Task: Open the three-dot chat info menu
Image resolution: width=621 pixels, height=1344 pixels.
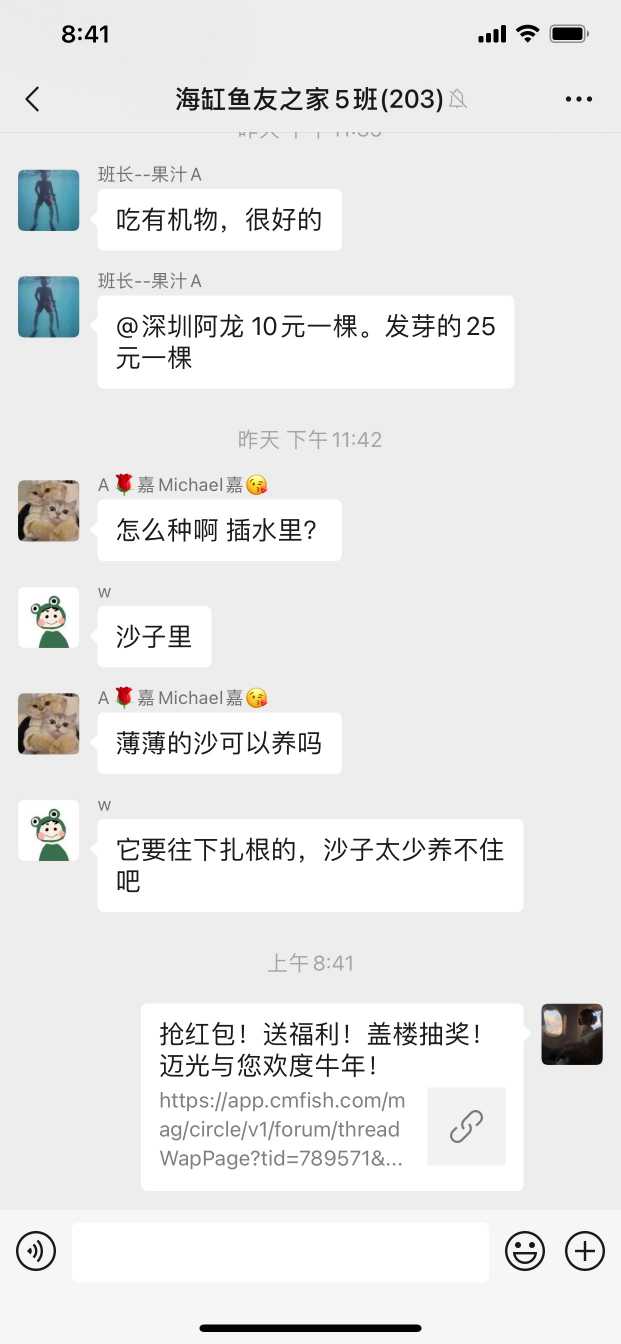Action: (x=579, y=99)
